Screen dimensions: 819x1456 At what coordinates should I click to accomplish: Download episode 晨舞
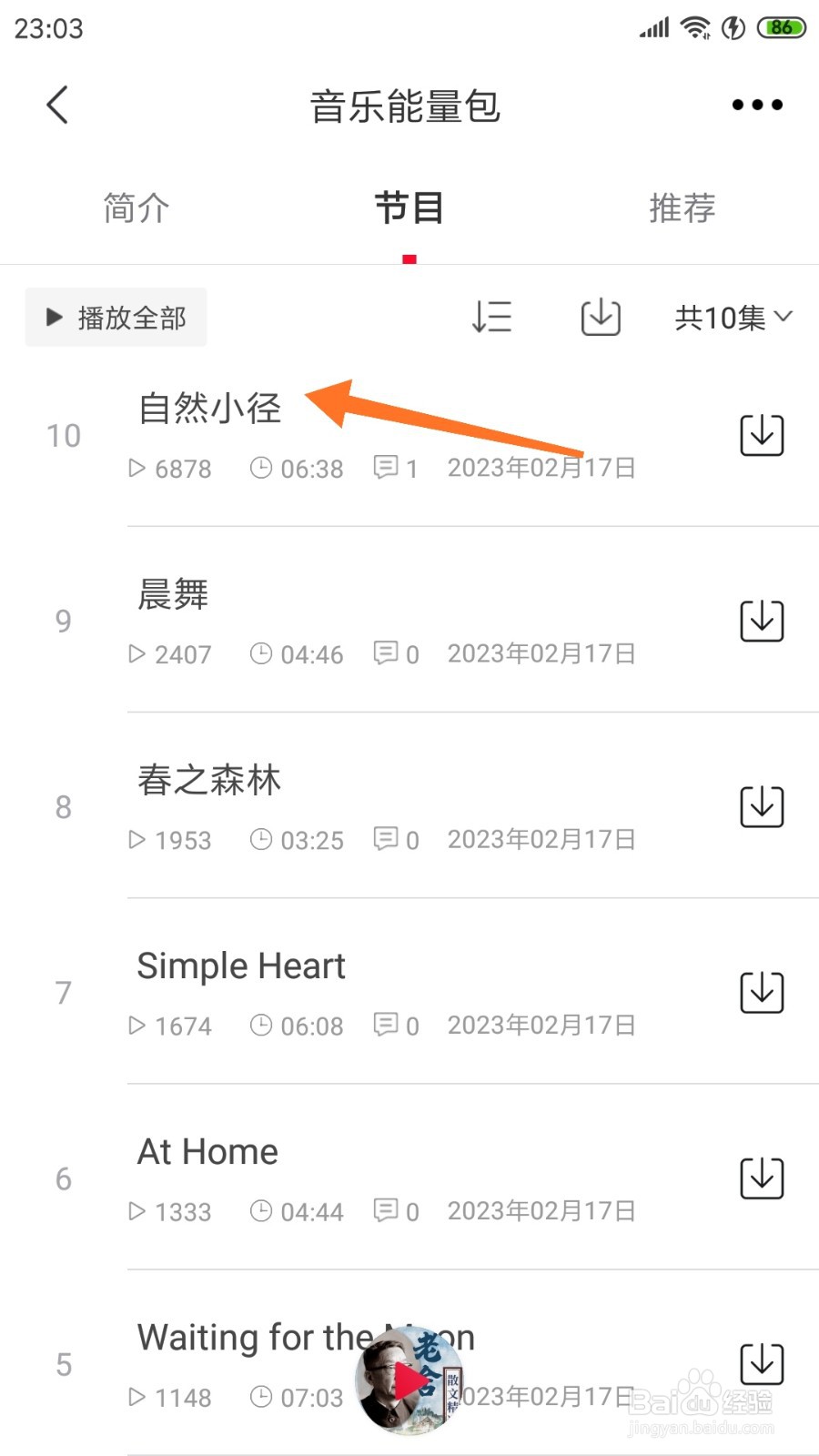pos(761,620)
